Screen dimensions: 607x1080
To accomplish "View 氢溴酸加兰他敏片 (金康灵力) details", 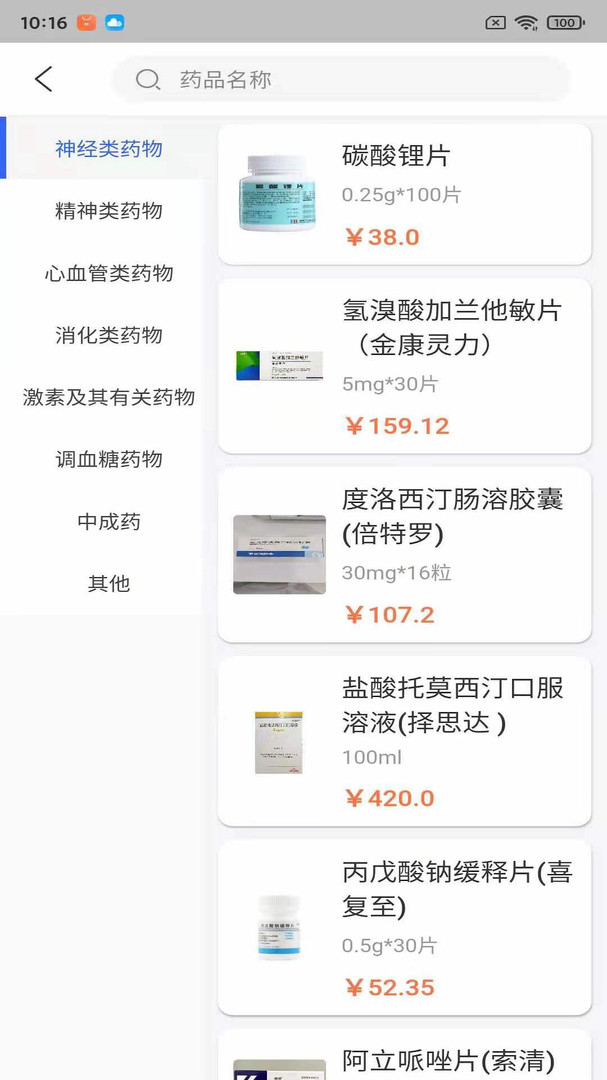I will (x=404, y=366).
